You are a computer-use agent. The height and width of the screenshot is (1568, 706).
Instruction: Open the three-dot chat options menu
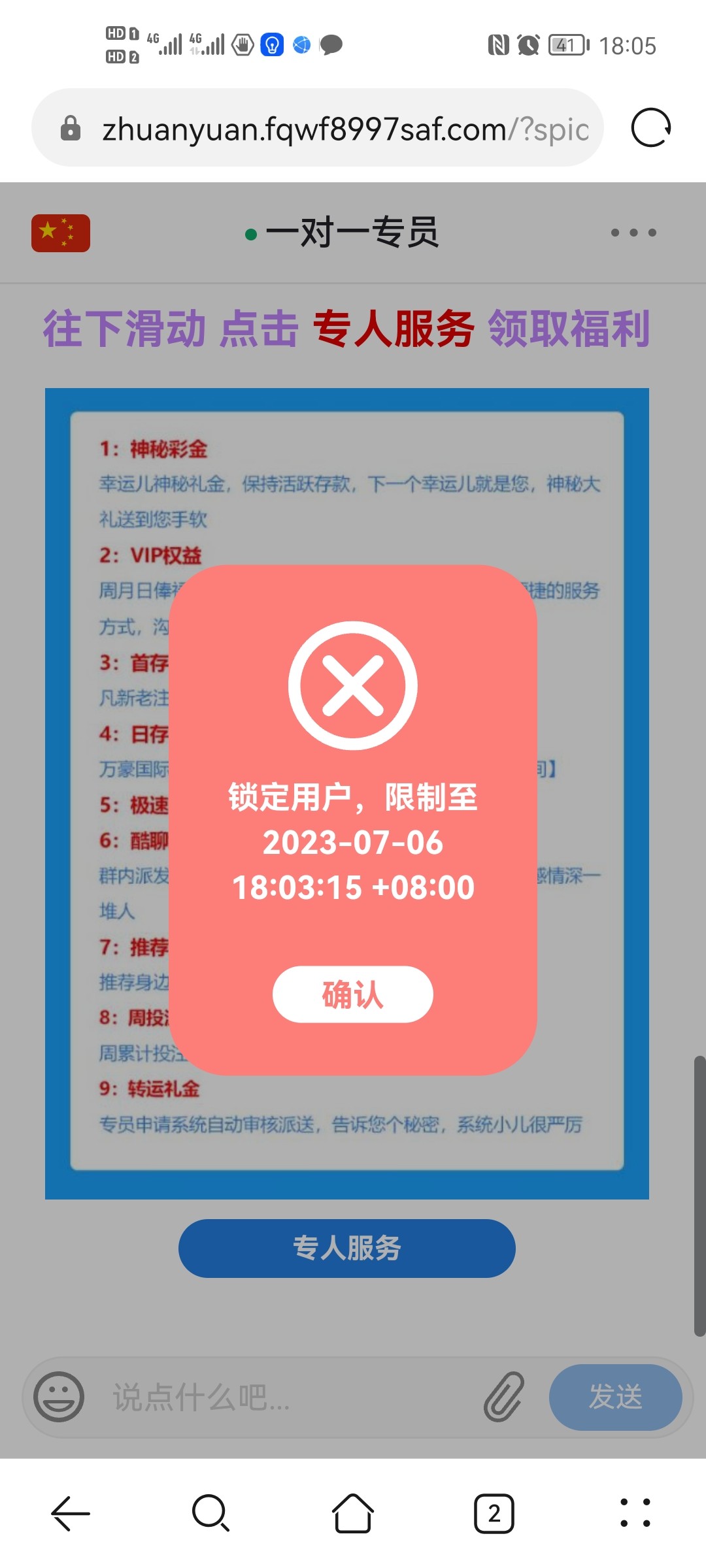[x=633, y=232]
